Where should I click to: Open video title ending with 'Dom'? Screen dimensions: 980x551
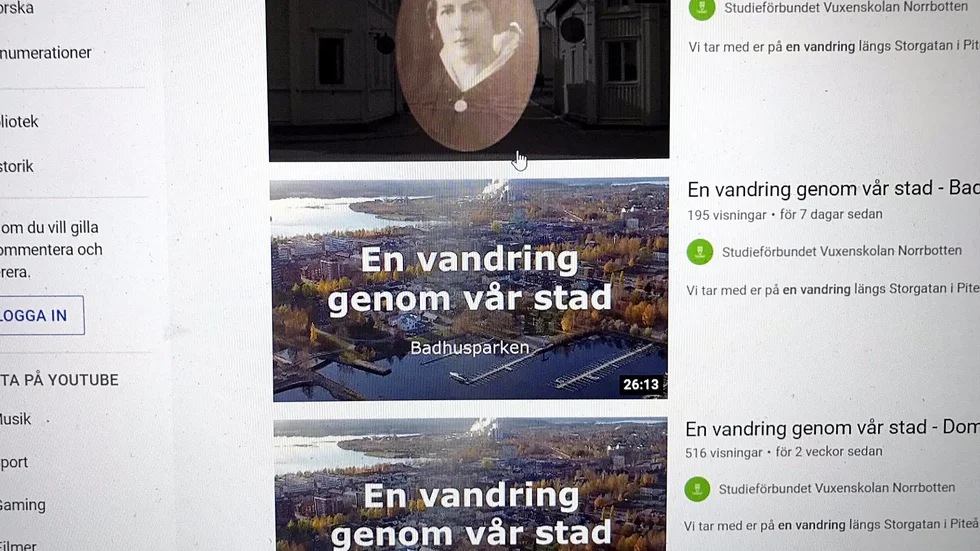point(830,428)
